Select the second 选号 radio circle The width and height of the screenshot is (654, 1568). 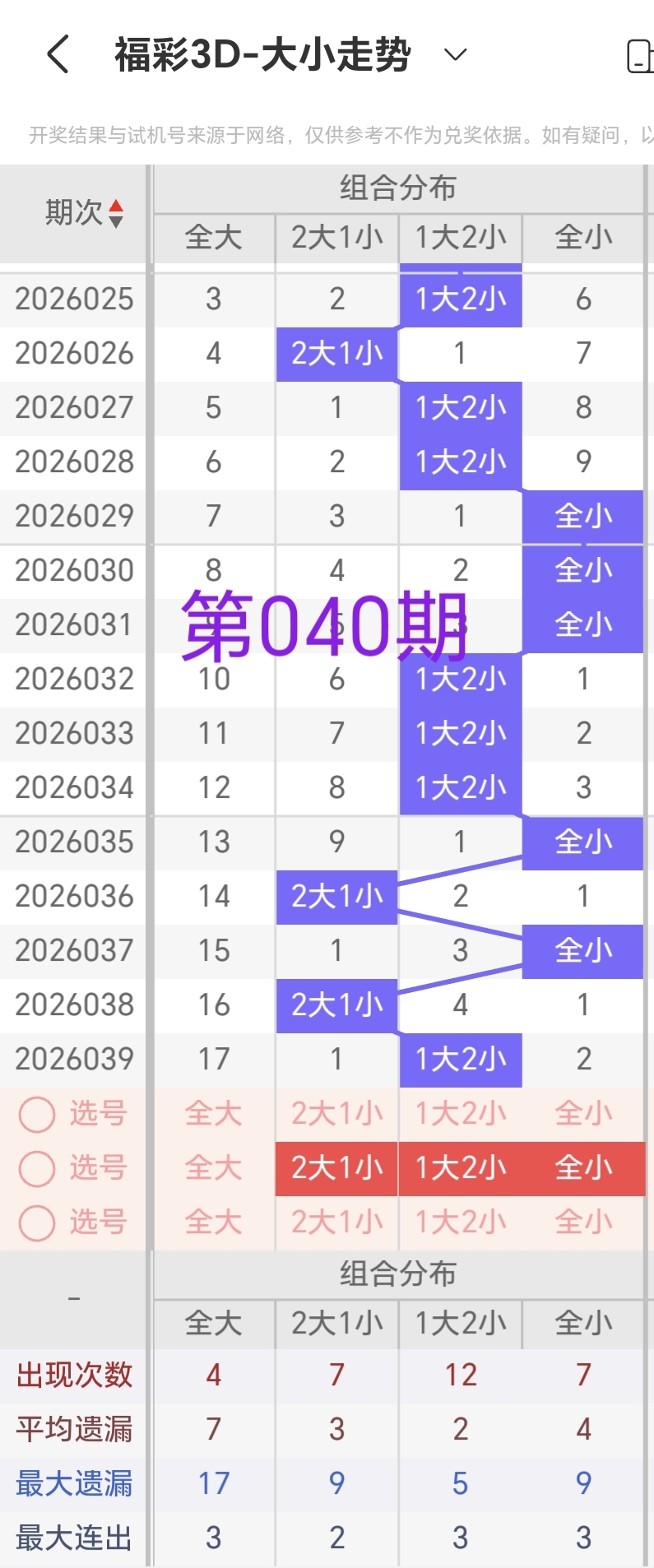tap(36, 1167)
